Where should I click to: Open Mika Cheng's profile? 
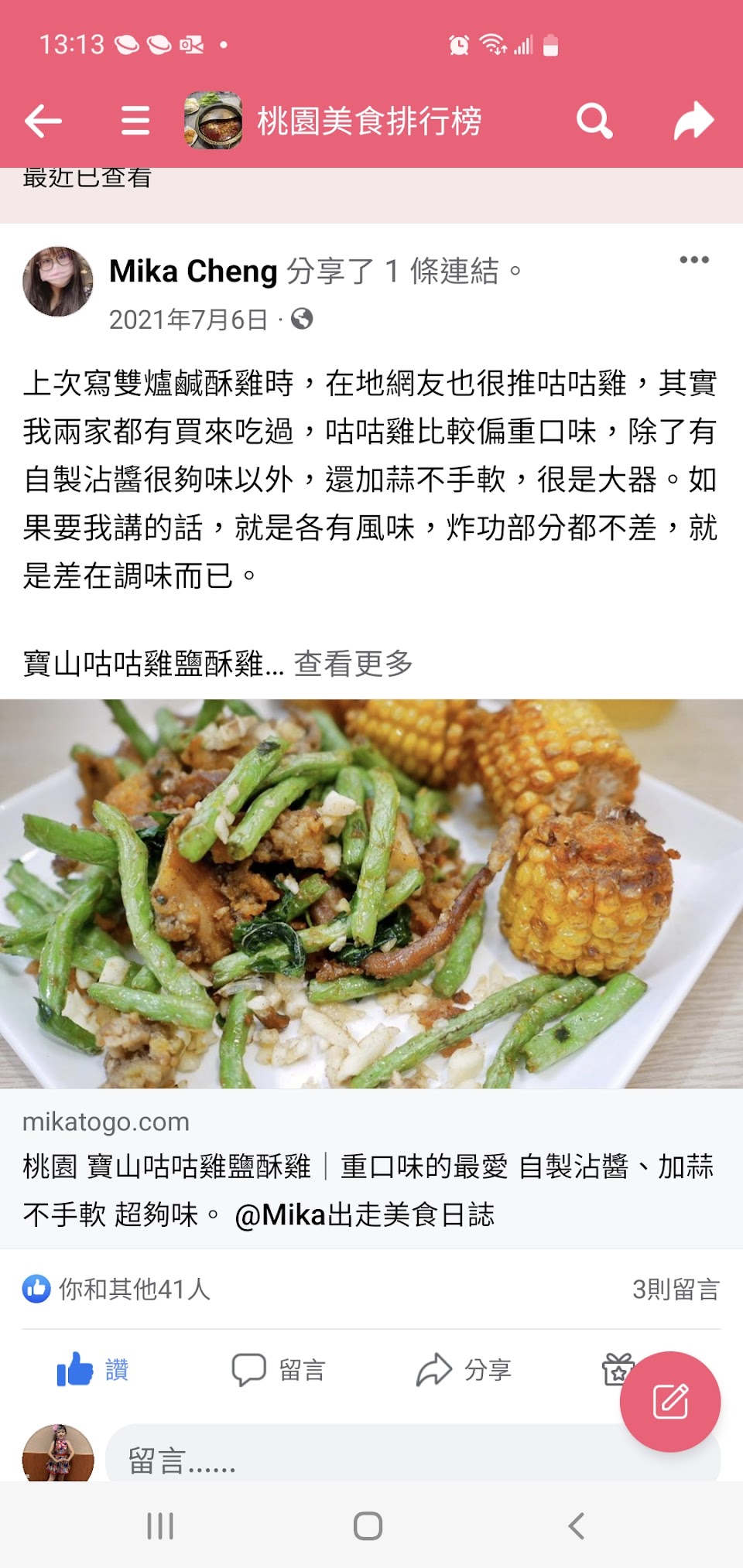[x=193, y=272]
